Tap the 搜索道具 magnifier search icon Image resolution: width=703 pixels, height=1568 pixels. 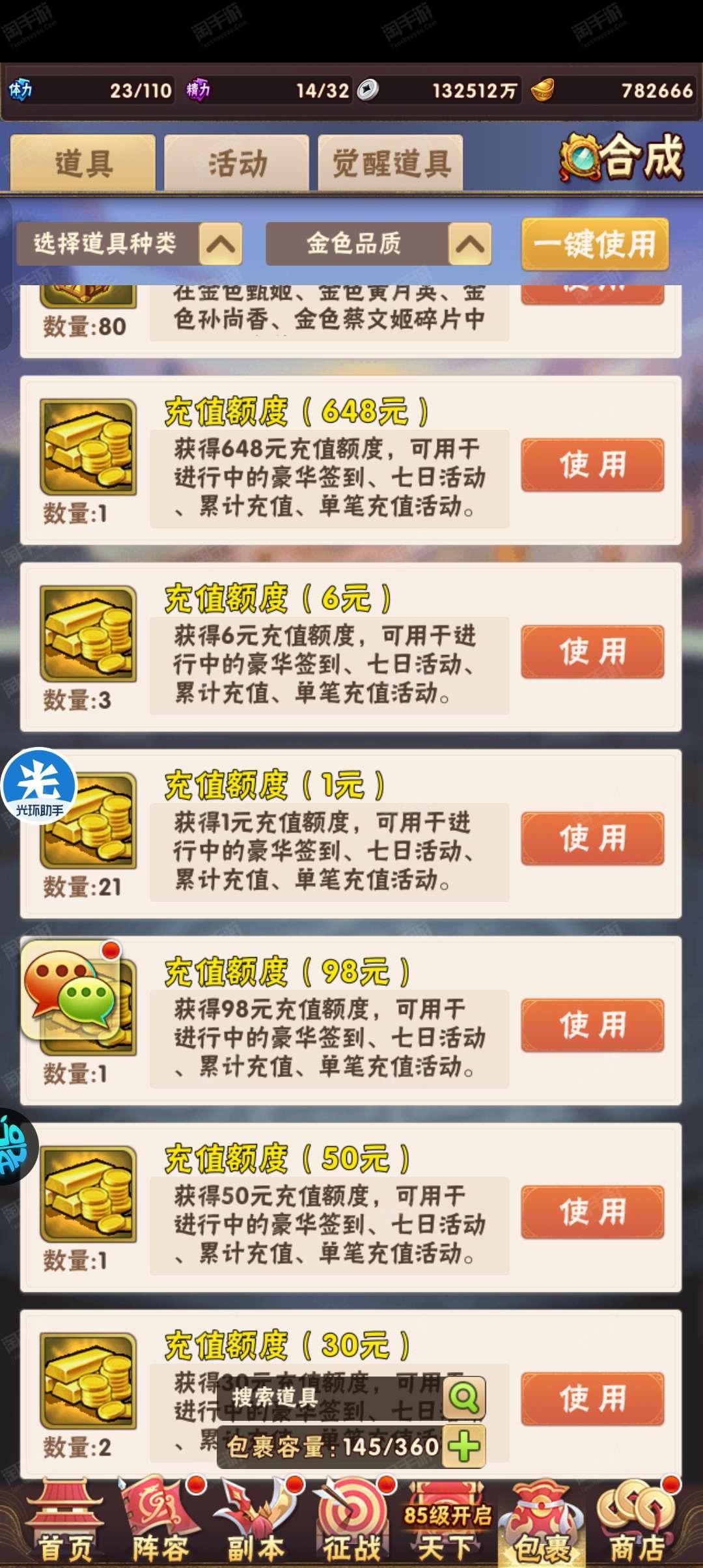[464, 1397]
